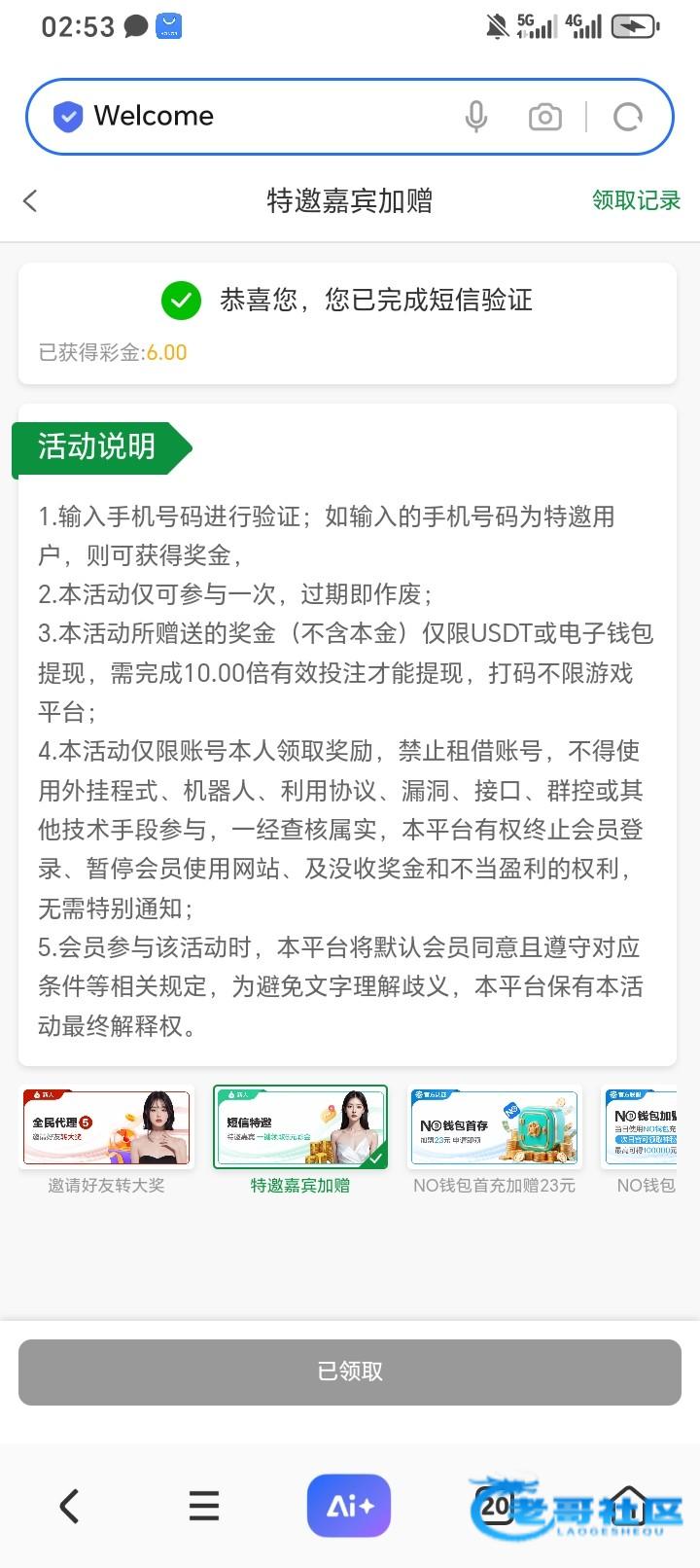Tap the Welcome address bar
This screenshot has height=1568, width=700.
click(x=253, y=117)
